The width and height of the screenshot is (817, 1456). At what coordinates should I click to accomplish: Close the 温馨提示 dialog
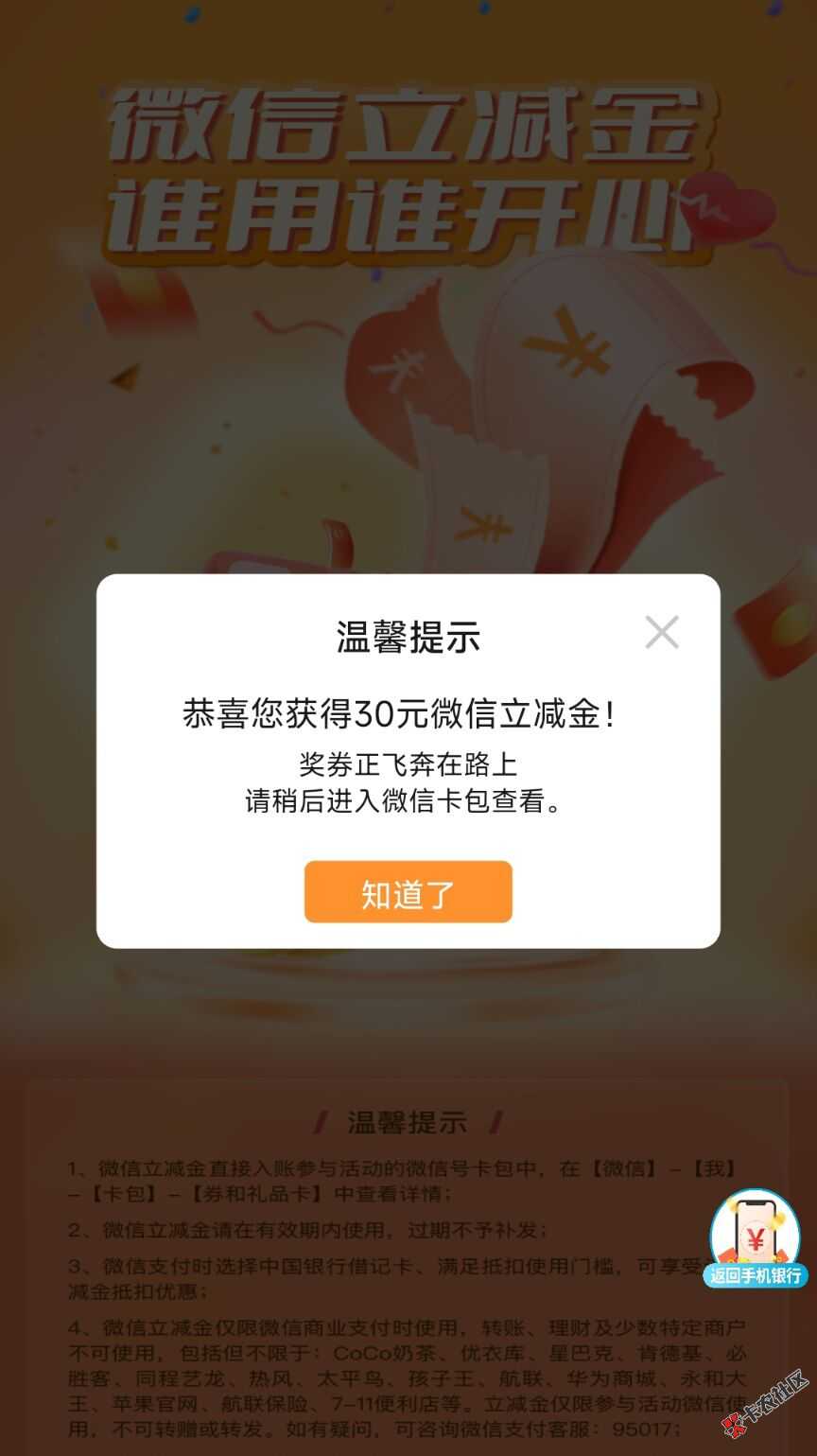click(662, 632)
